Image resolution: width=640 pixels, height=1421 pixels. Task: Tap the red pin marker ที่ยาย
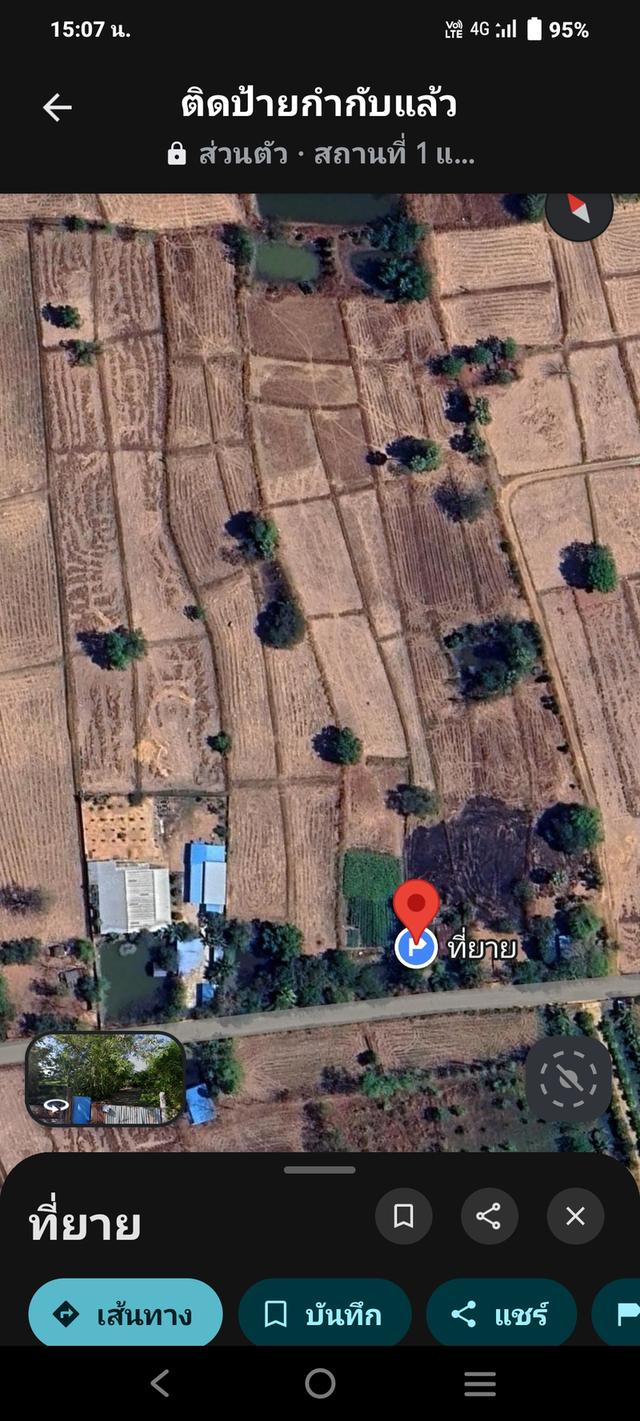tap(416, 907)
